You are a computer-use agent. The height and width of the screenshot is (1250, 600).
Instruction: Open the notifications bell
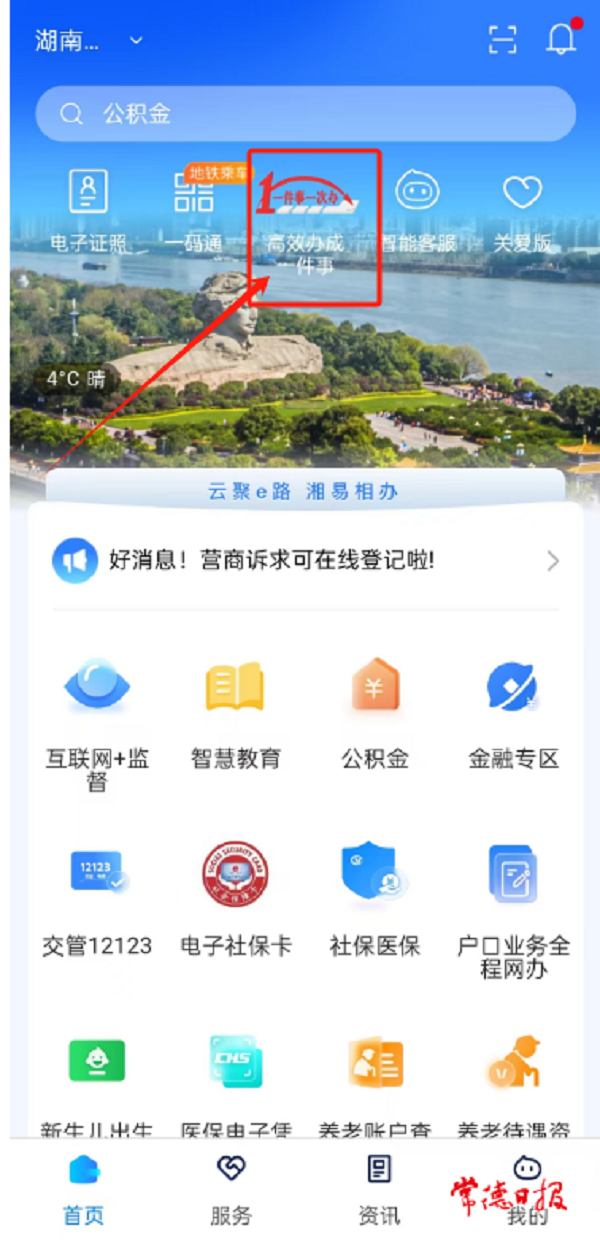561,39
